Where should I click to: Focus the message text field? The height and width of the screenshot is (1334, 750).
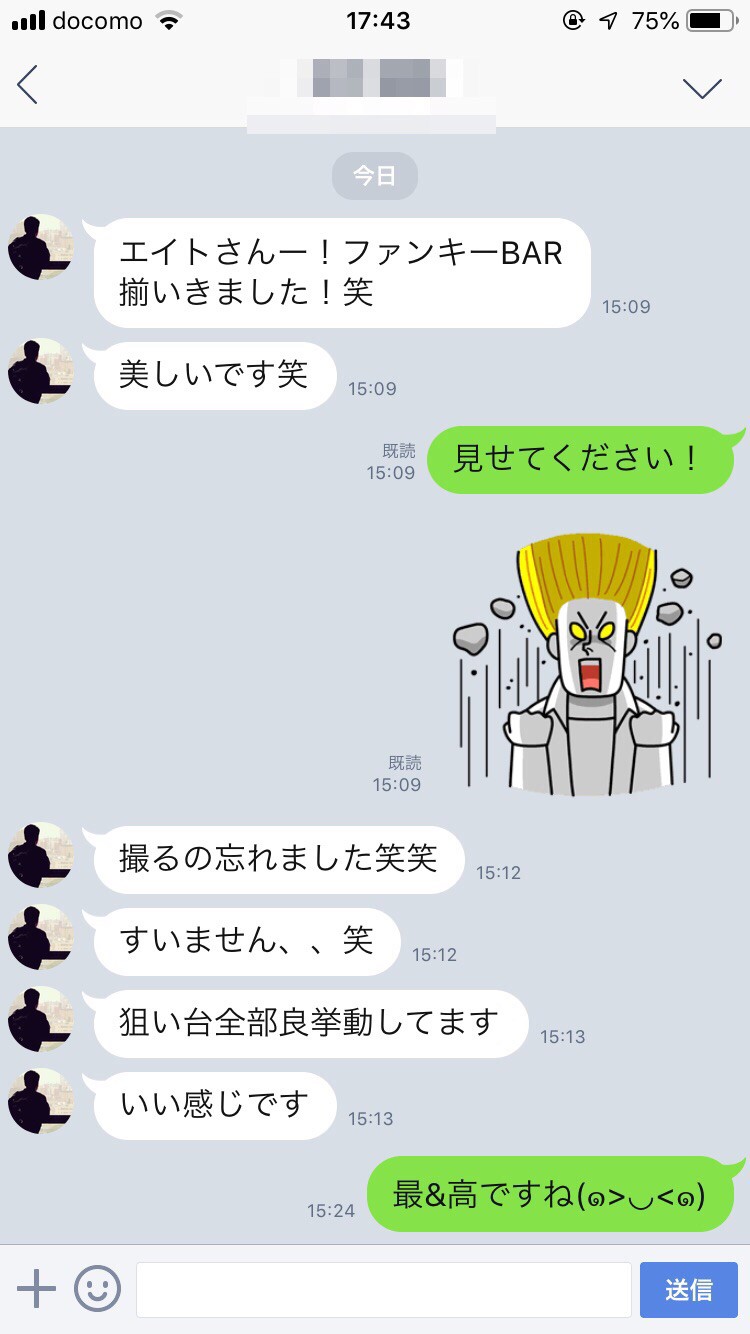pos(383,1289)
